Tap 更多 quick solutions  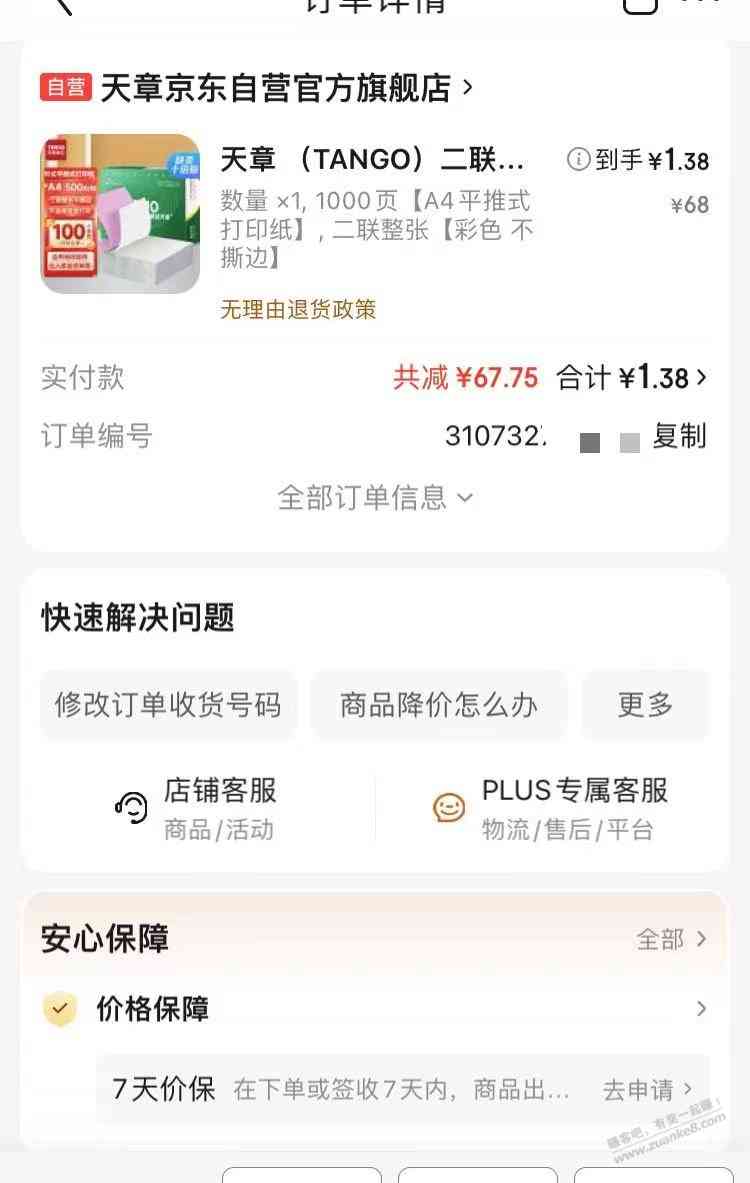(x=645, y=705)
